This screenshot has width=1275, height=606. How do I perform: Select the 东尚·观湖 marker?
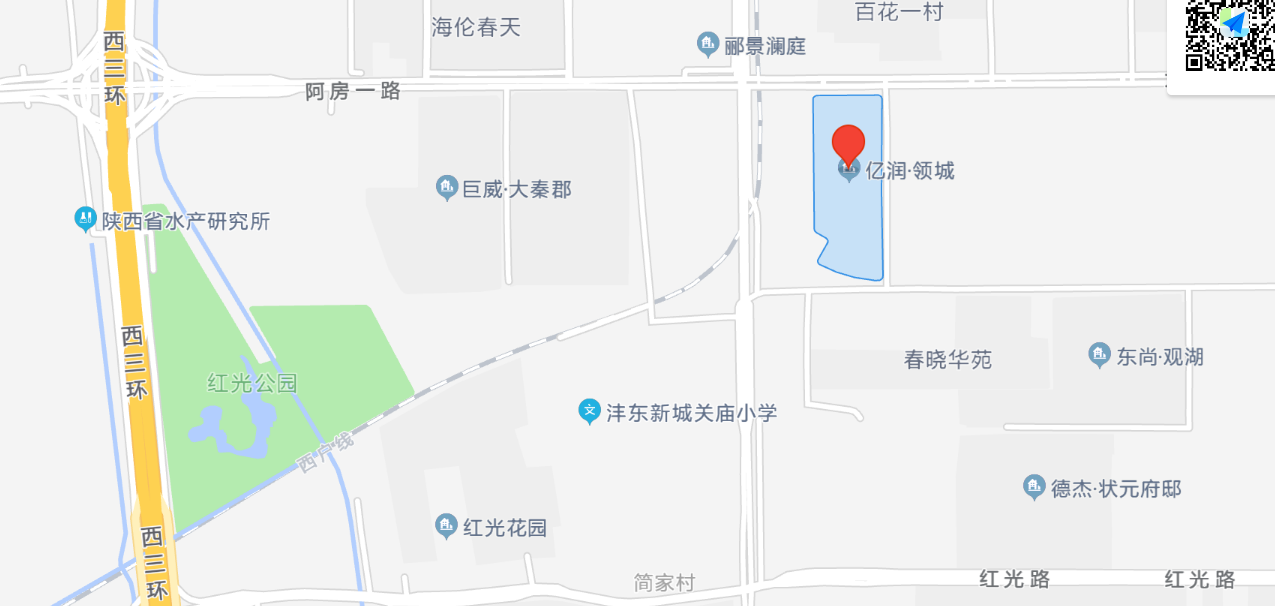coord(1099,355)
